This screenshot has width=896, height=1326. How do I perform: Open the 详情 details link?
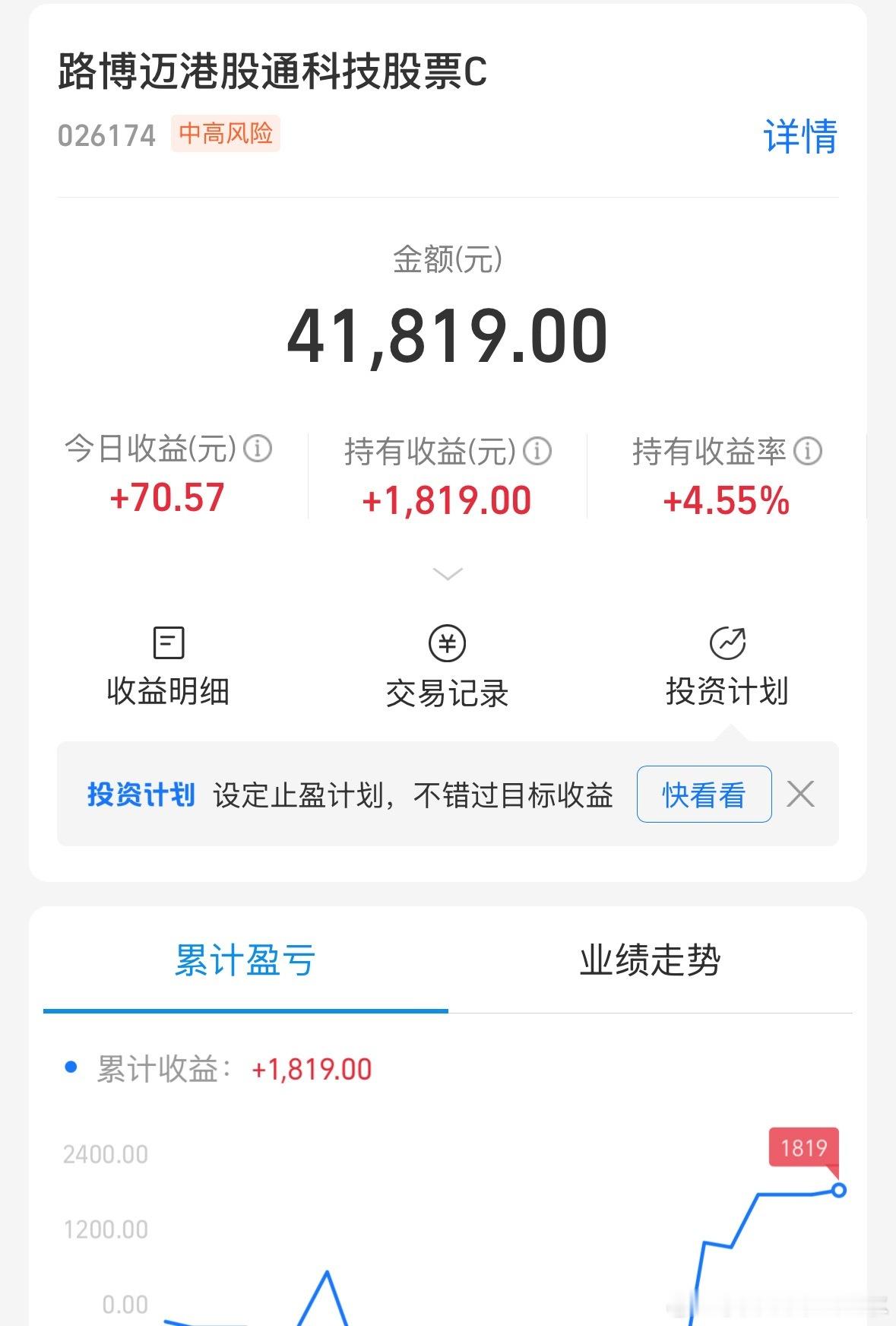tap(799, 135)
